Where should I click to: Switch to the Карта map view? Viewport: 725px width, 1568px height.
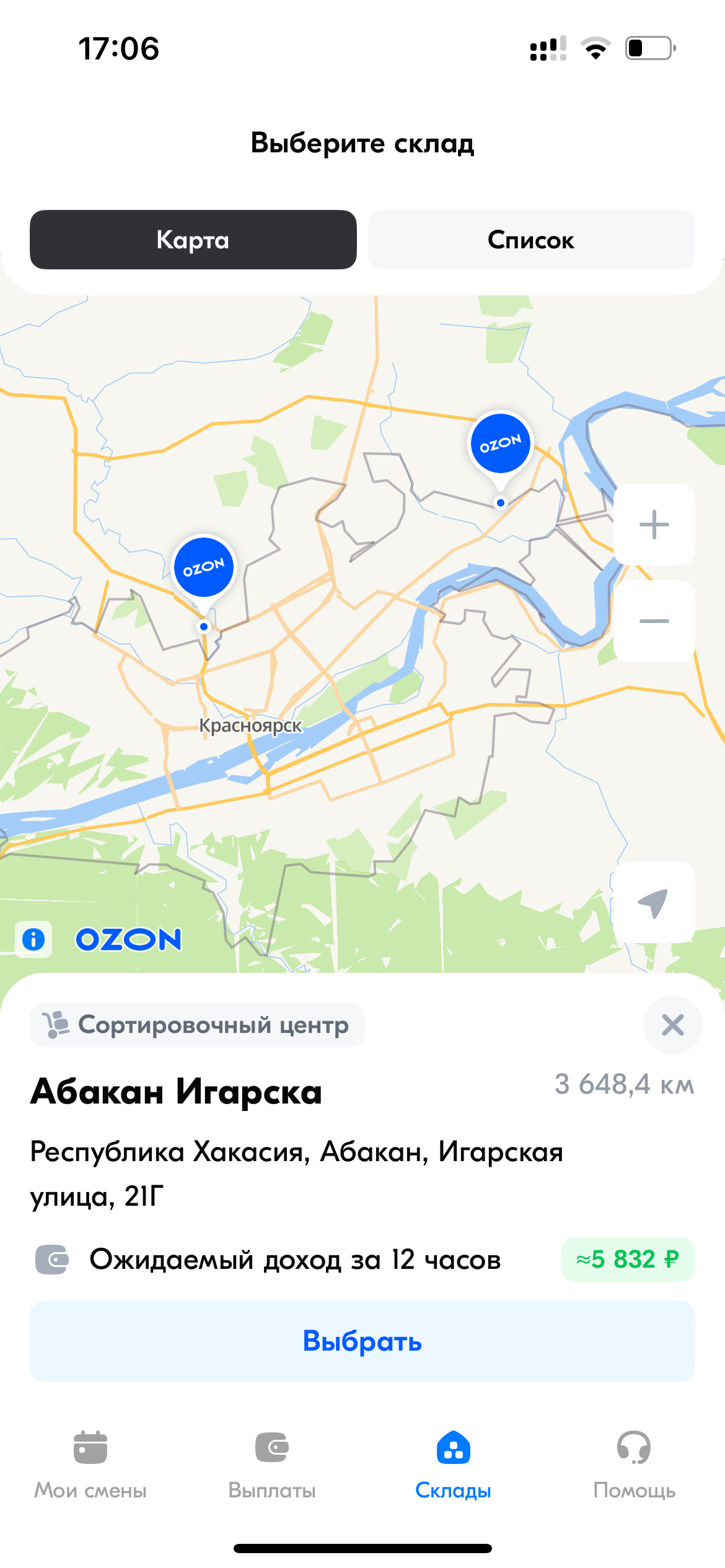(x=193, y=240)
